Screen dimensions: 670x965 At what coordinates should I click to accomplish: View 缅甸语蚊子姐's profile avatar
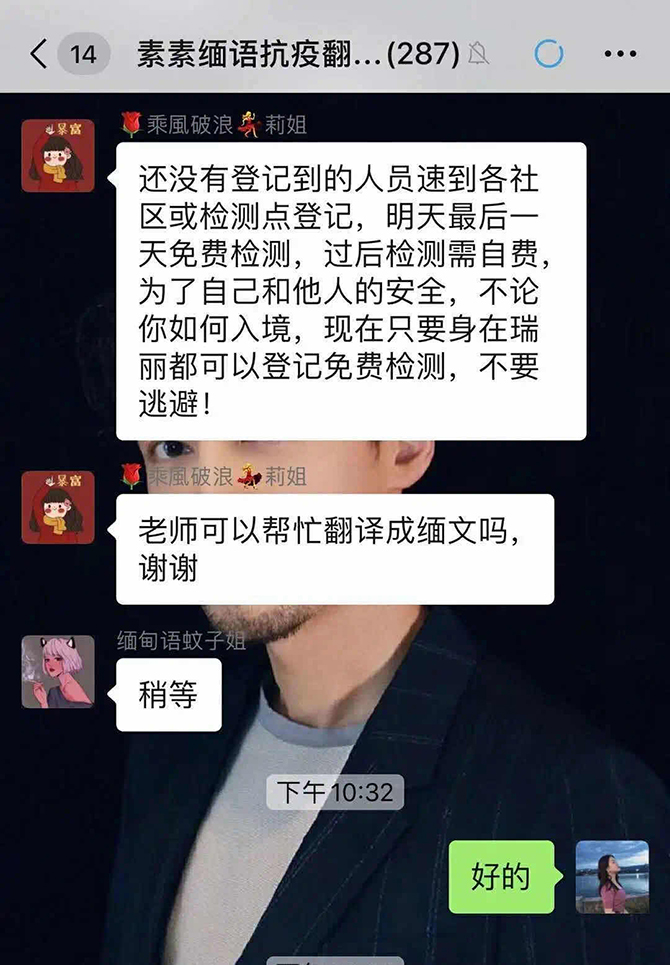58,671
